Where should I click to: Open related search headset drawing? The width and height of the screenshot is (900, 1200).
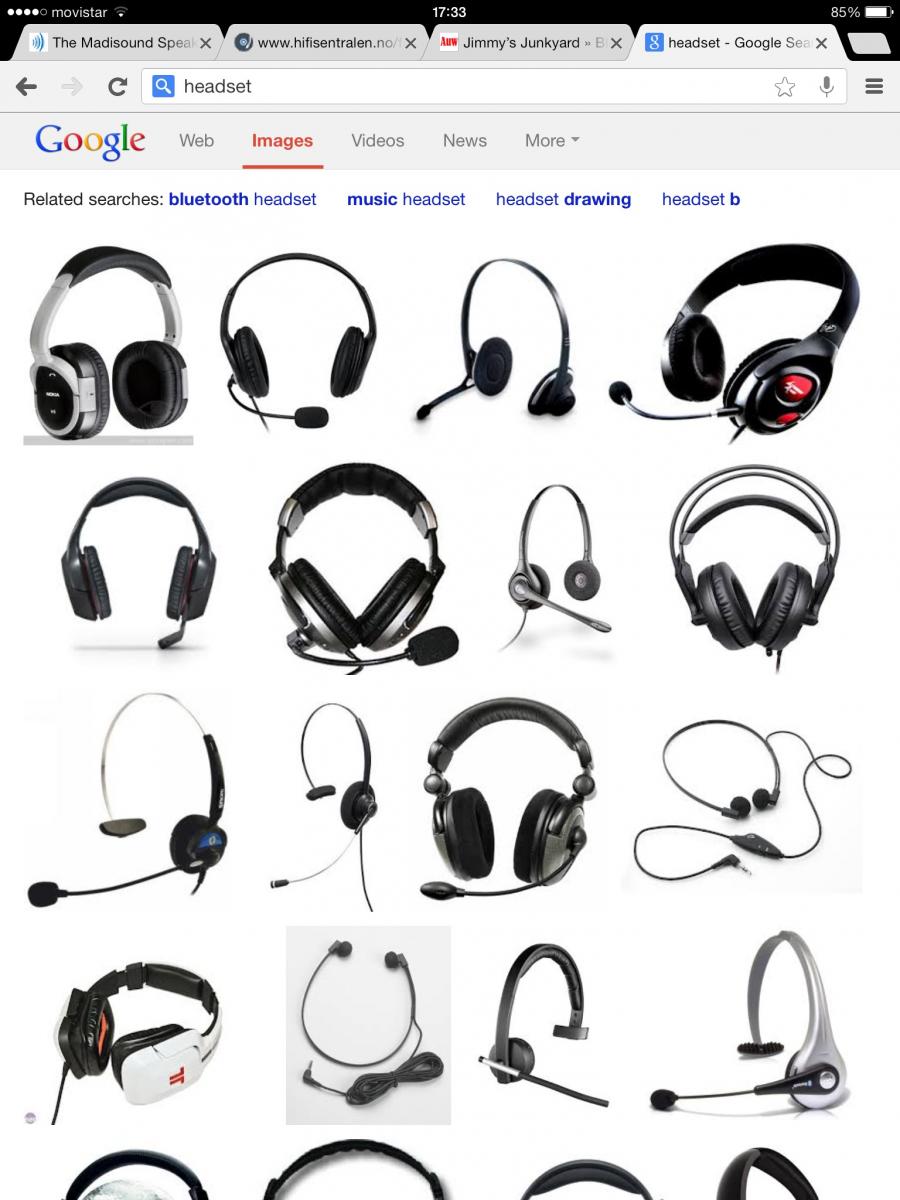[563, 199]
